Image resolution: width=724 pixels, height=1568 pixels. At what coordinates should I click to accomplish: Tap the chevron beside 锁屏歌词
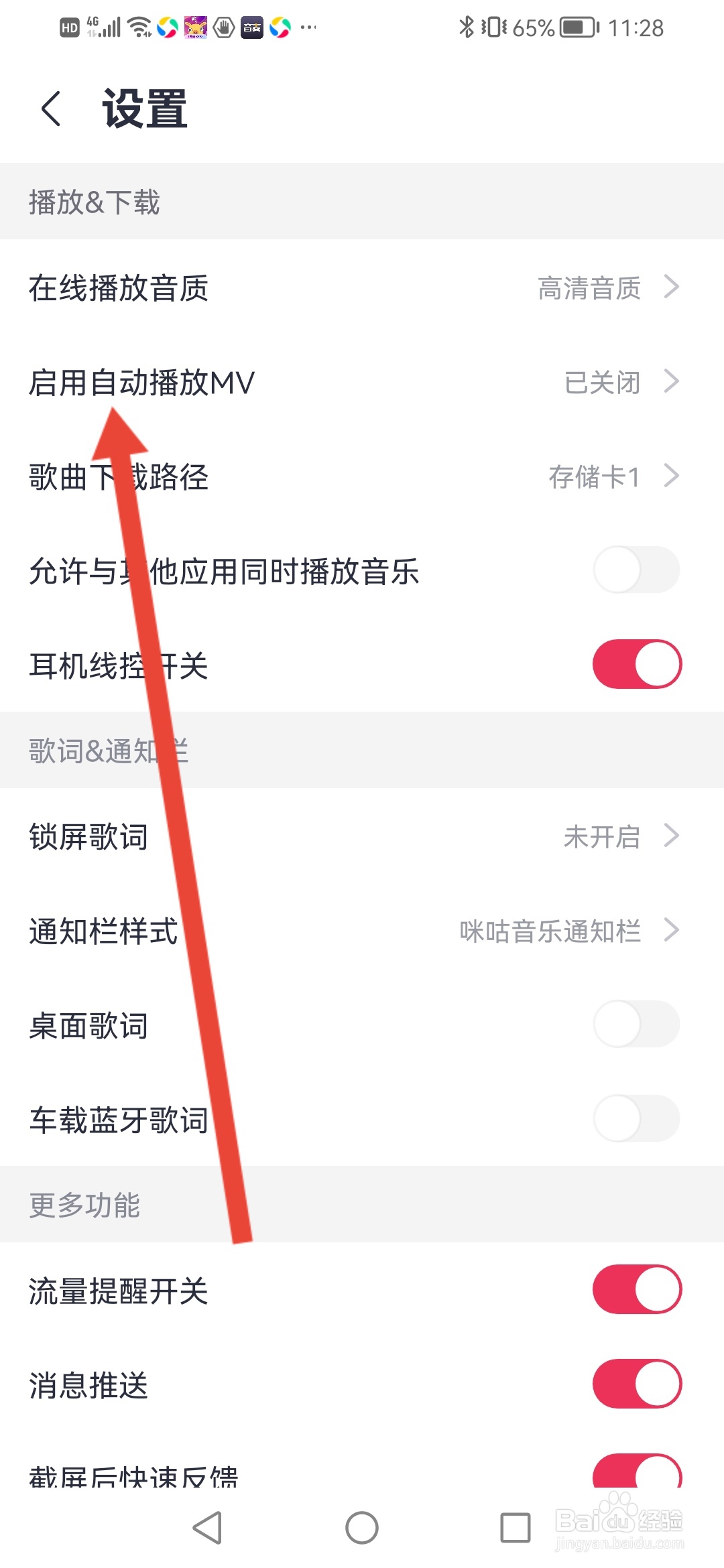tap(672, 836)
